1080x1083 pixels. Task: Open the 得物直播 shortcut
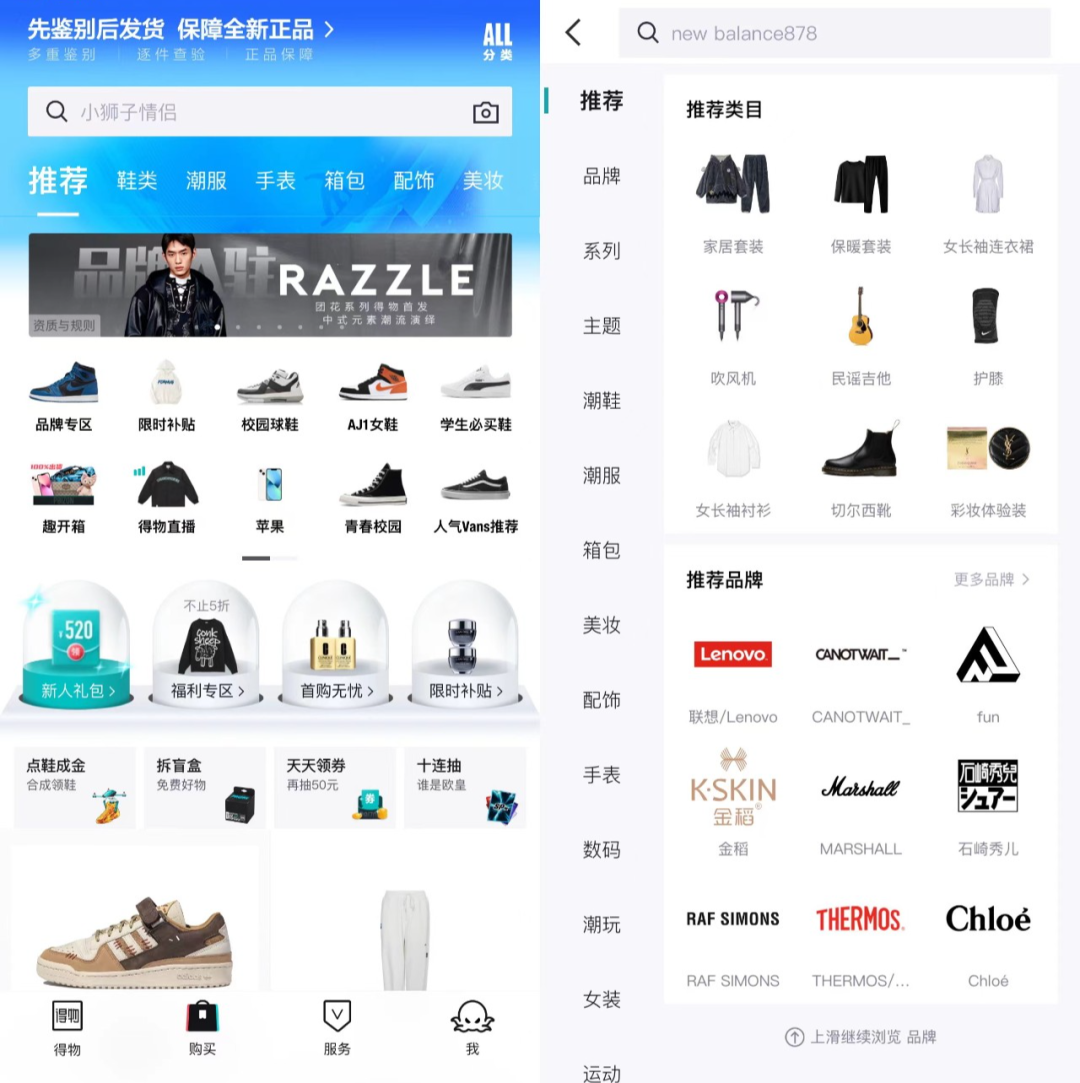167,497
